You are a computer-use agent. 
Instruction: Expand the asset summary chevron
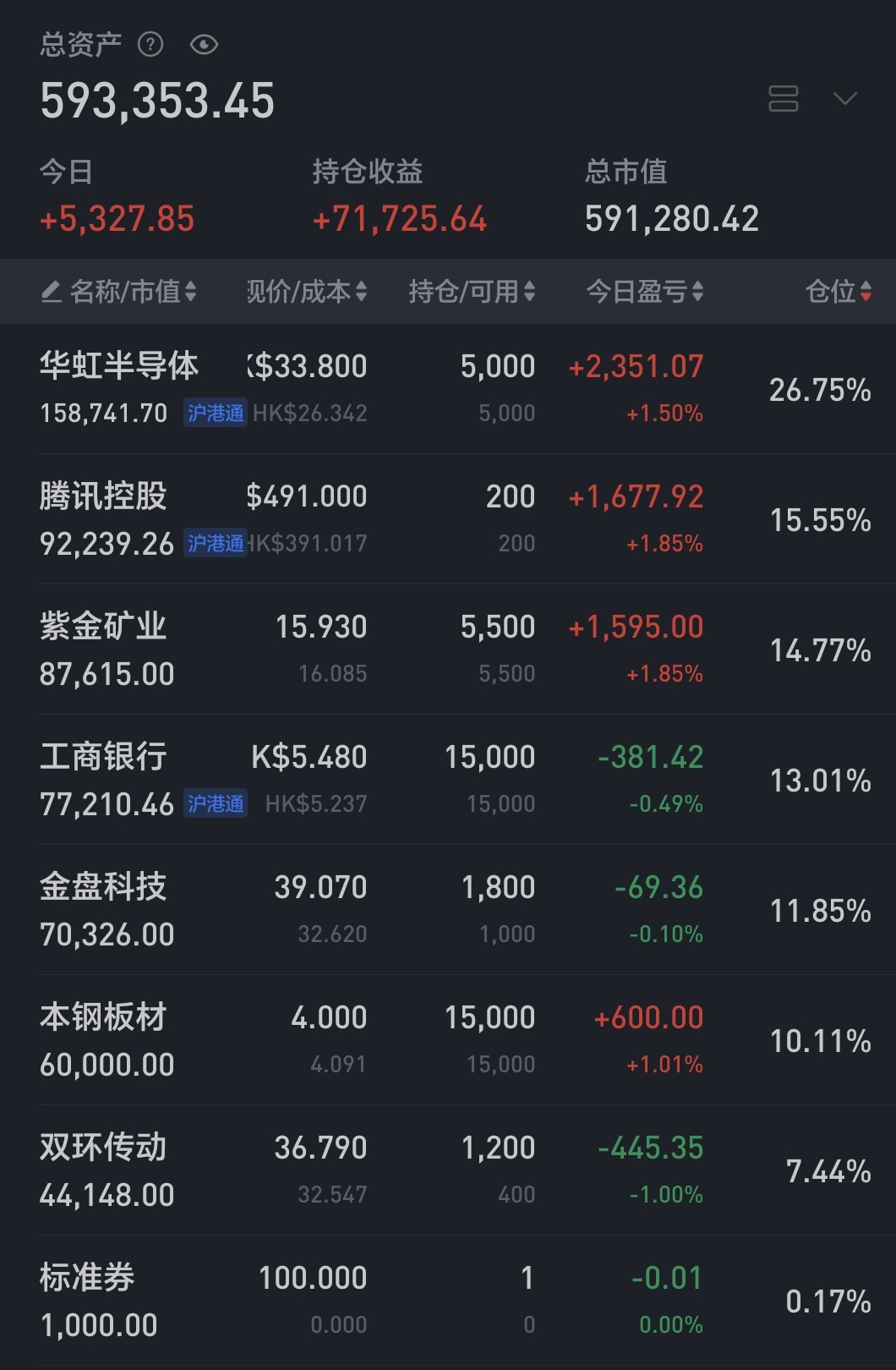coord(844,98)
